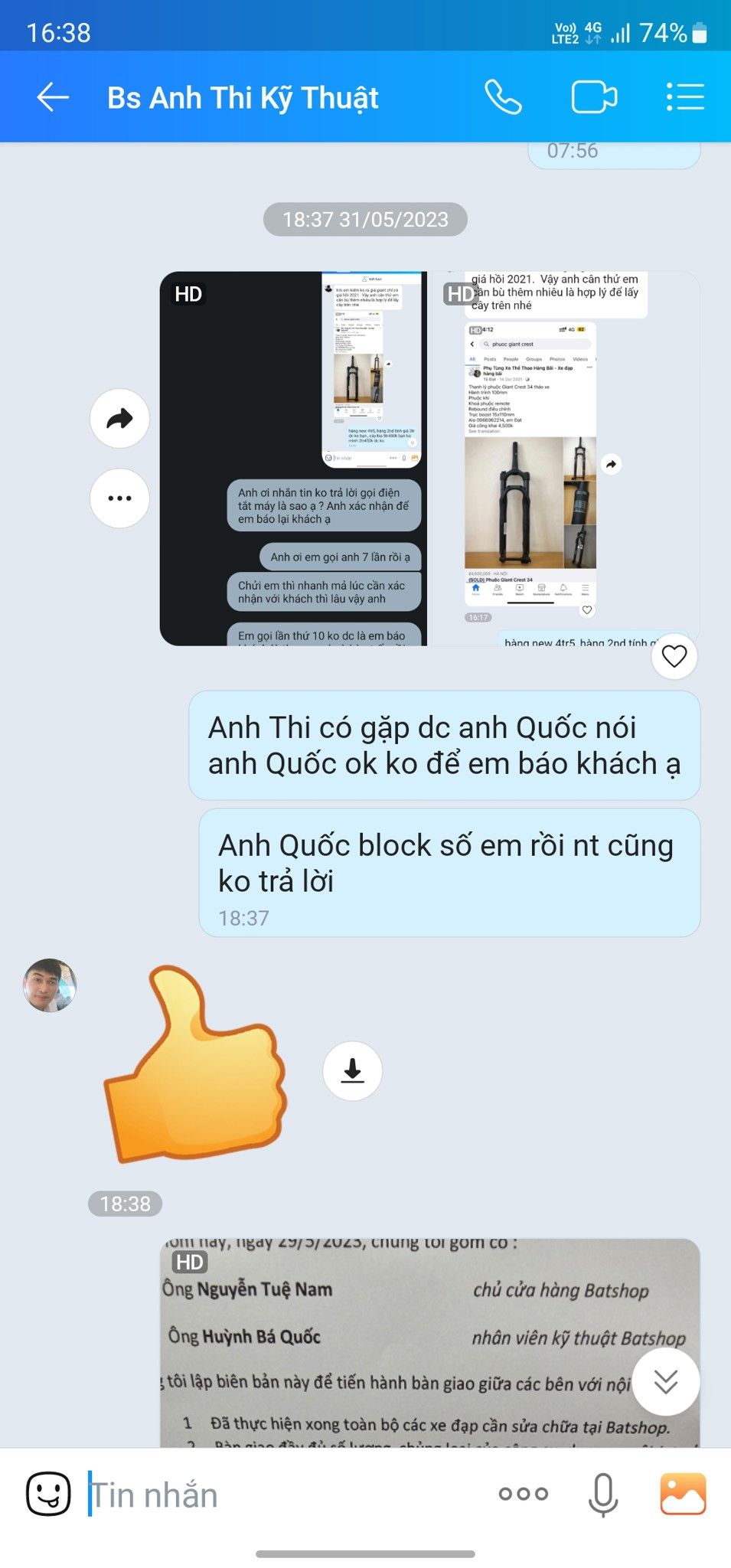
Task: Open more attachment options
Action: pos(524,1494)
